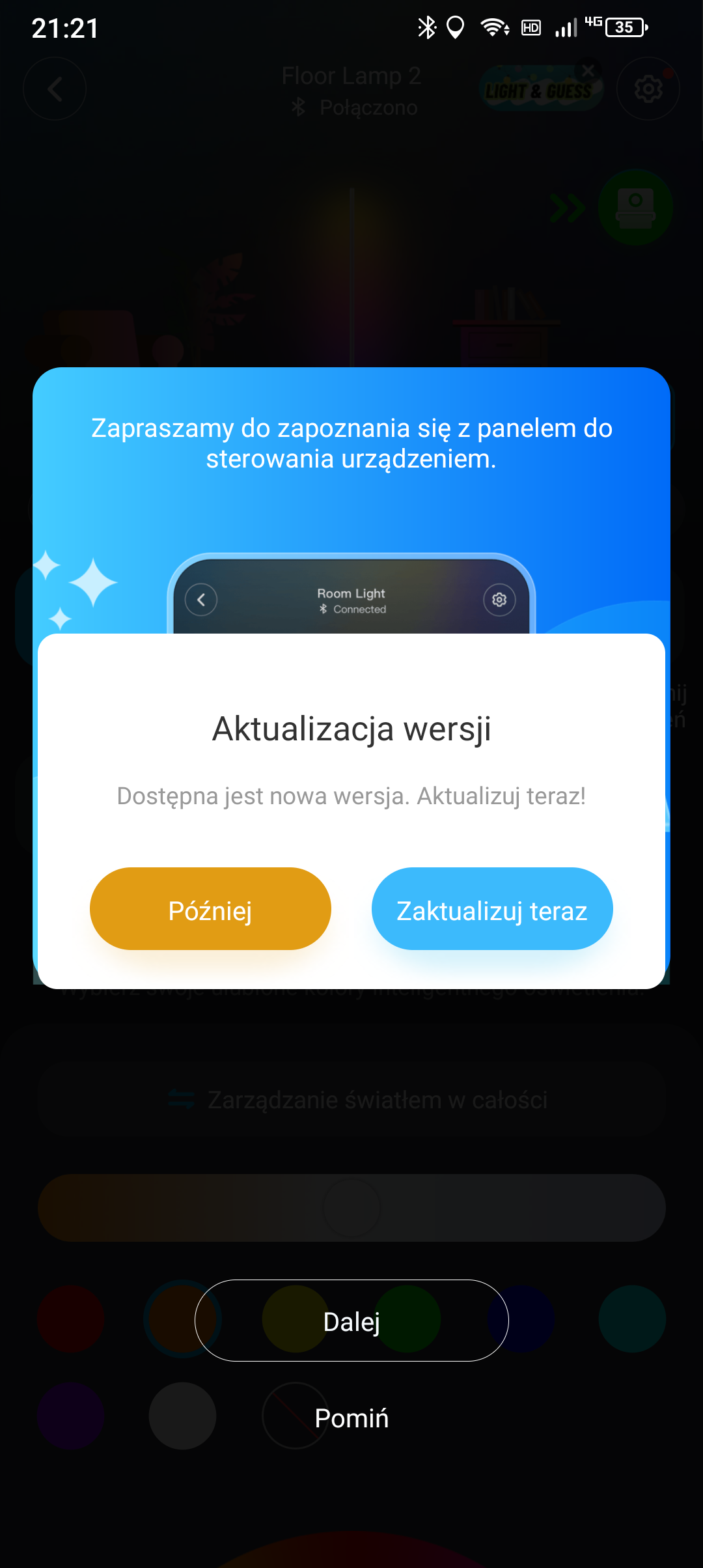The width and height of the screenshot is (703, 1568).
Task: Start the update with Zaktualizuj teraz
Action: point(492,909)
